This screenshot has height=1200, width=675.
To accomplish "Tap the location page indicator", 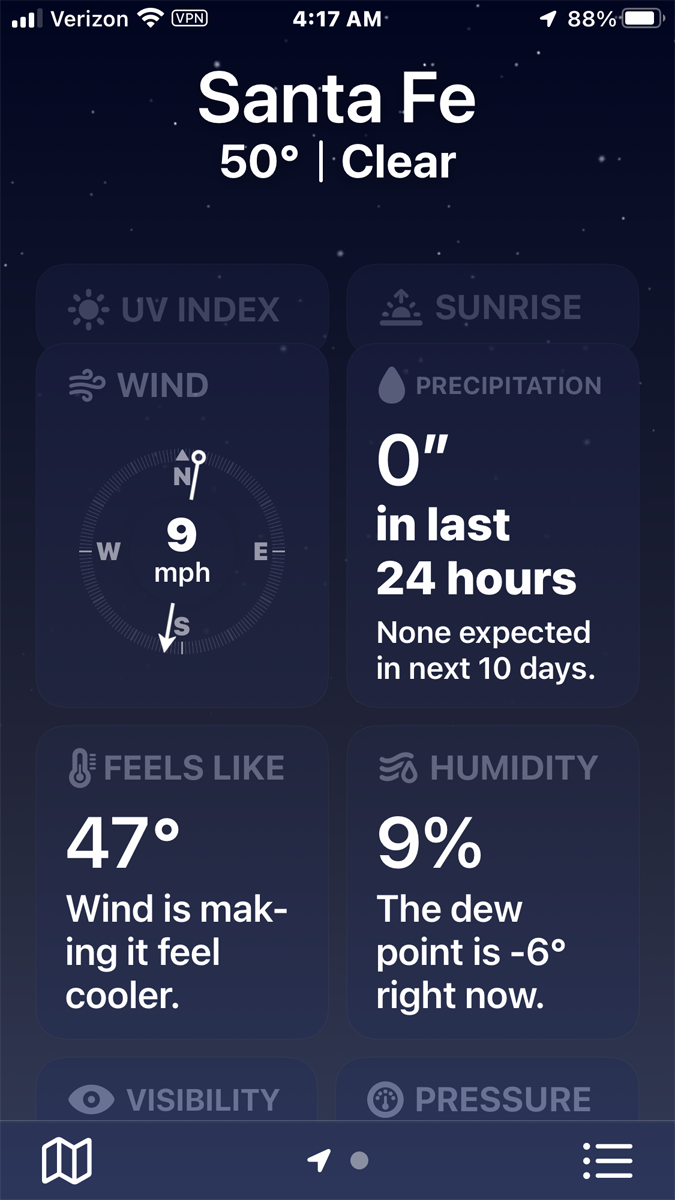I will [338, 1161].
